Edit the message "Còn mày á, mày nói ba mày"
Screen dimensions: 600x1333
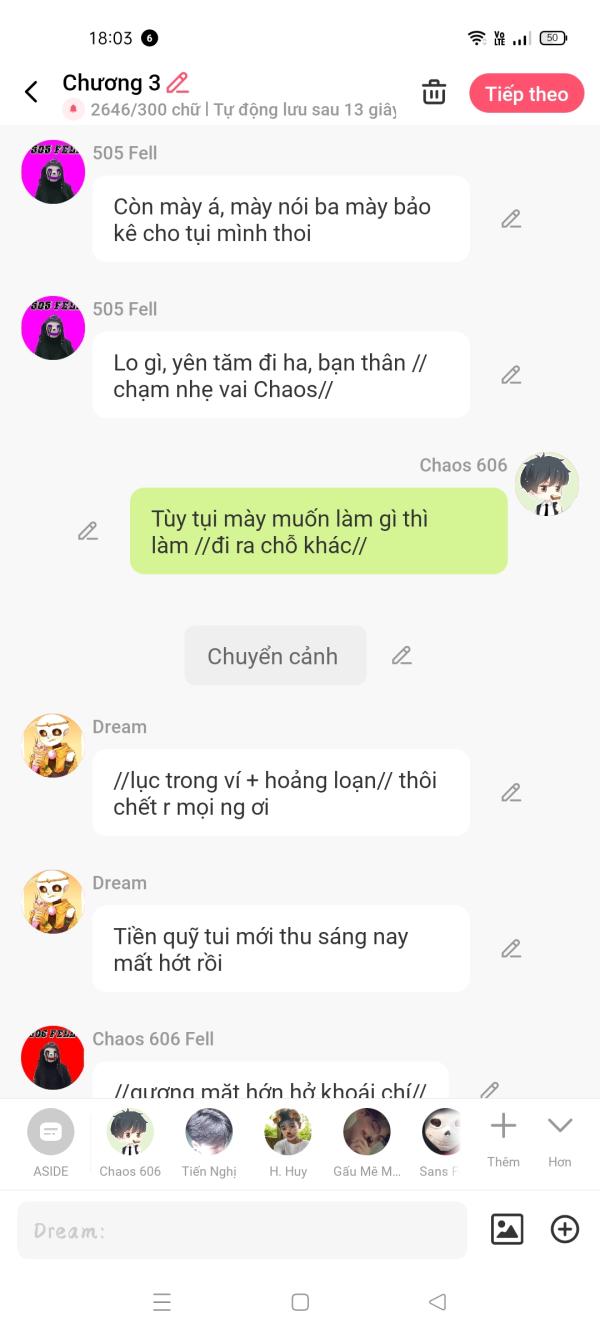pos(511,219)
